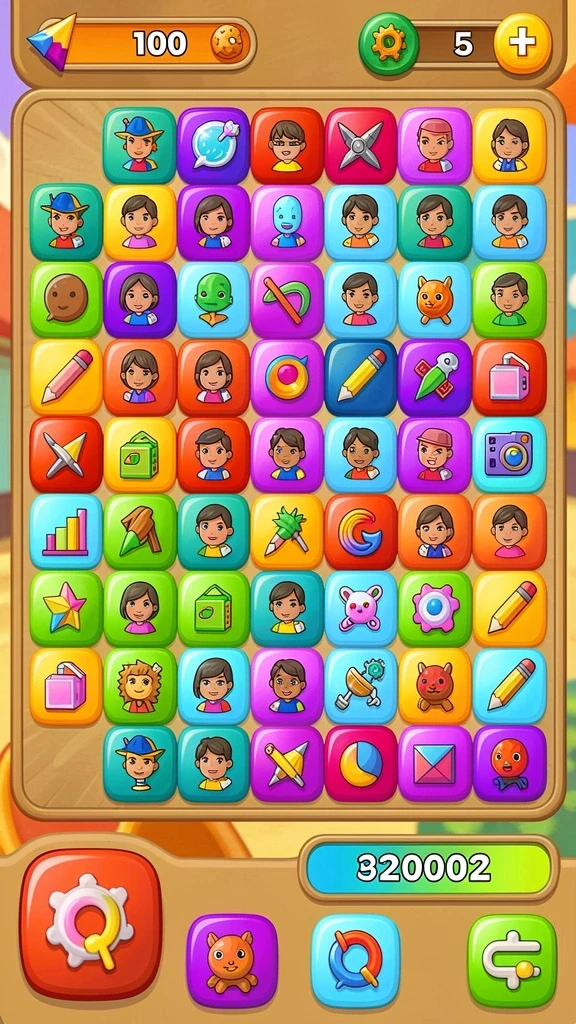576x1024 pixels.
Task: Select the dark blue pencil tile
Action: (361, 377)
